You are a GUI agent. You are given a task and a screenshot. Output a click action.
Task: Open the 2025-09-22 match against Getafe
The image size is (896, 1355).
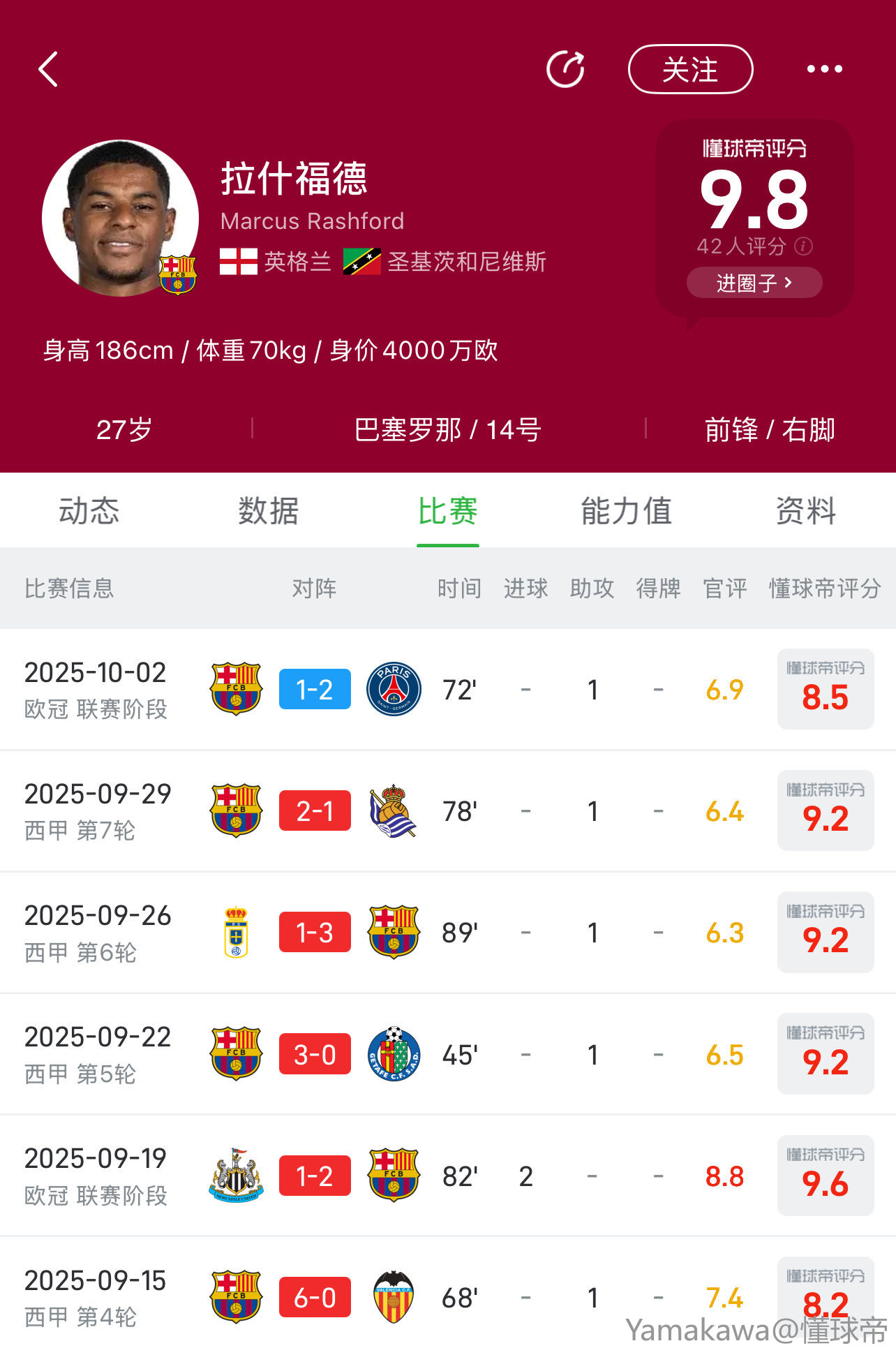[x=315, y=1054]
